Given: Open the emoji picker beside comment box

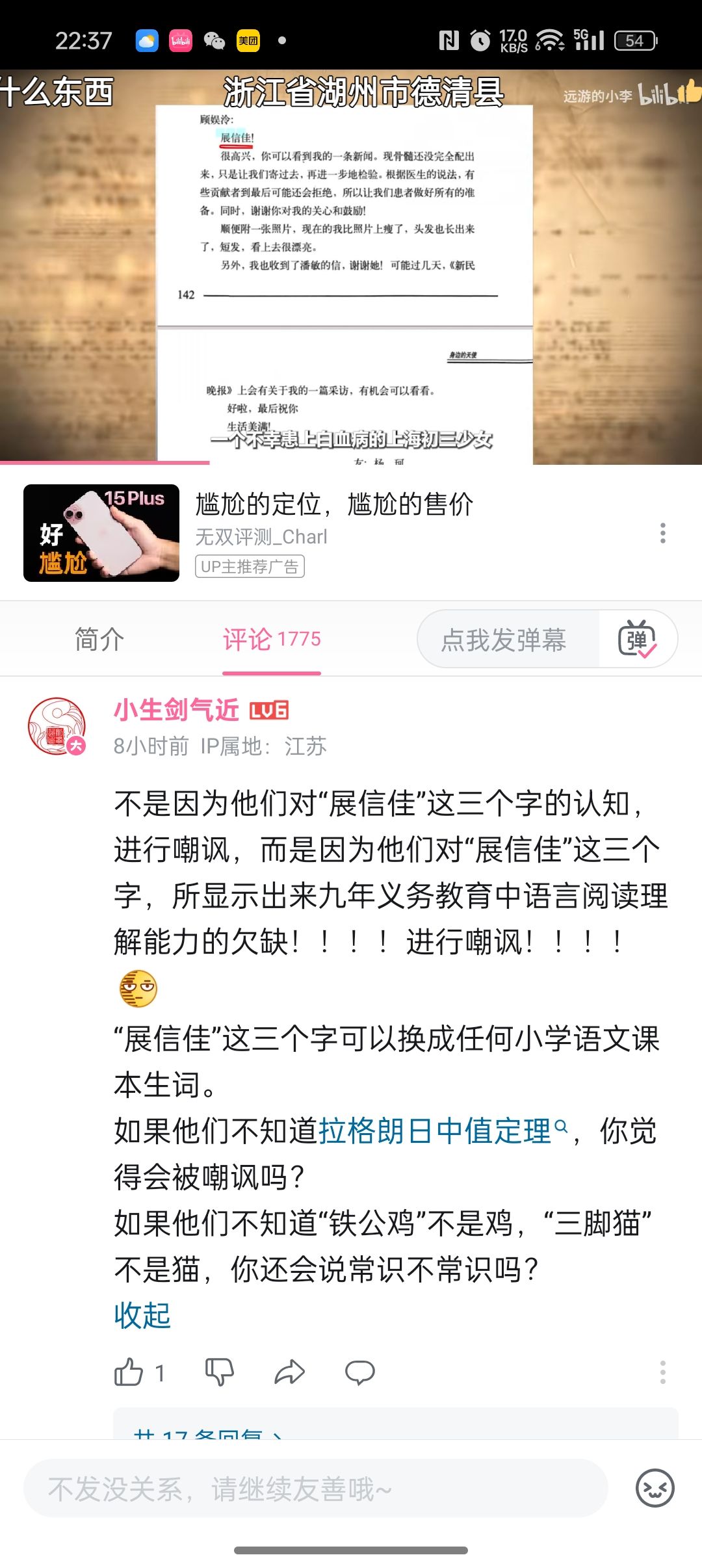Looking at the screenshot, I should [x=655, y=1489].
